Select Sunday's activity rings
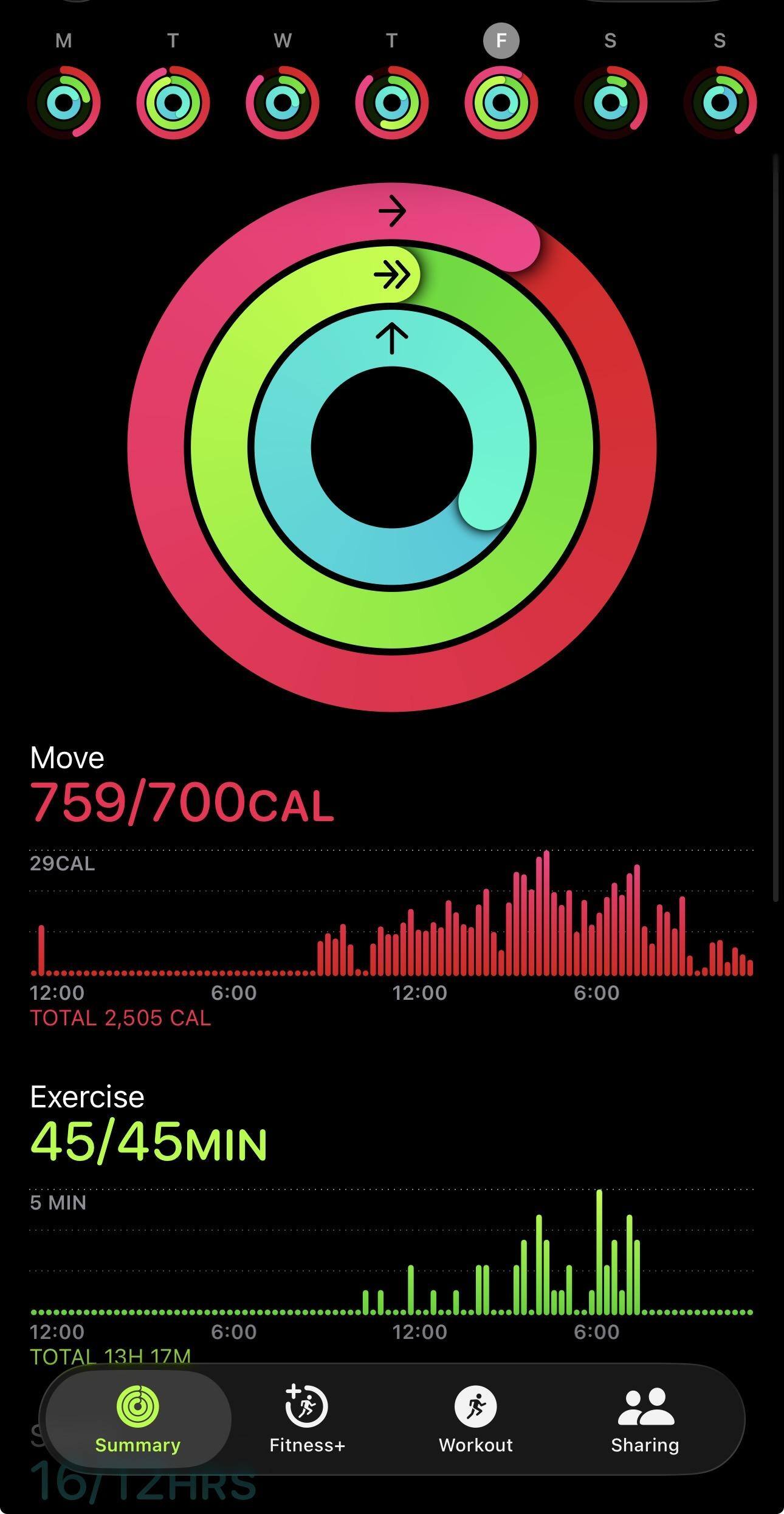Screen dimensions: 784x1514 click(x=720, y=103)
